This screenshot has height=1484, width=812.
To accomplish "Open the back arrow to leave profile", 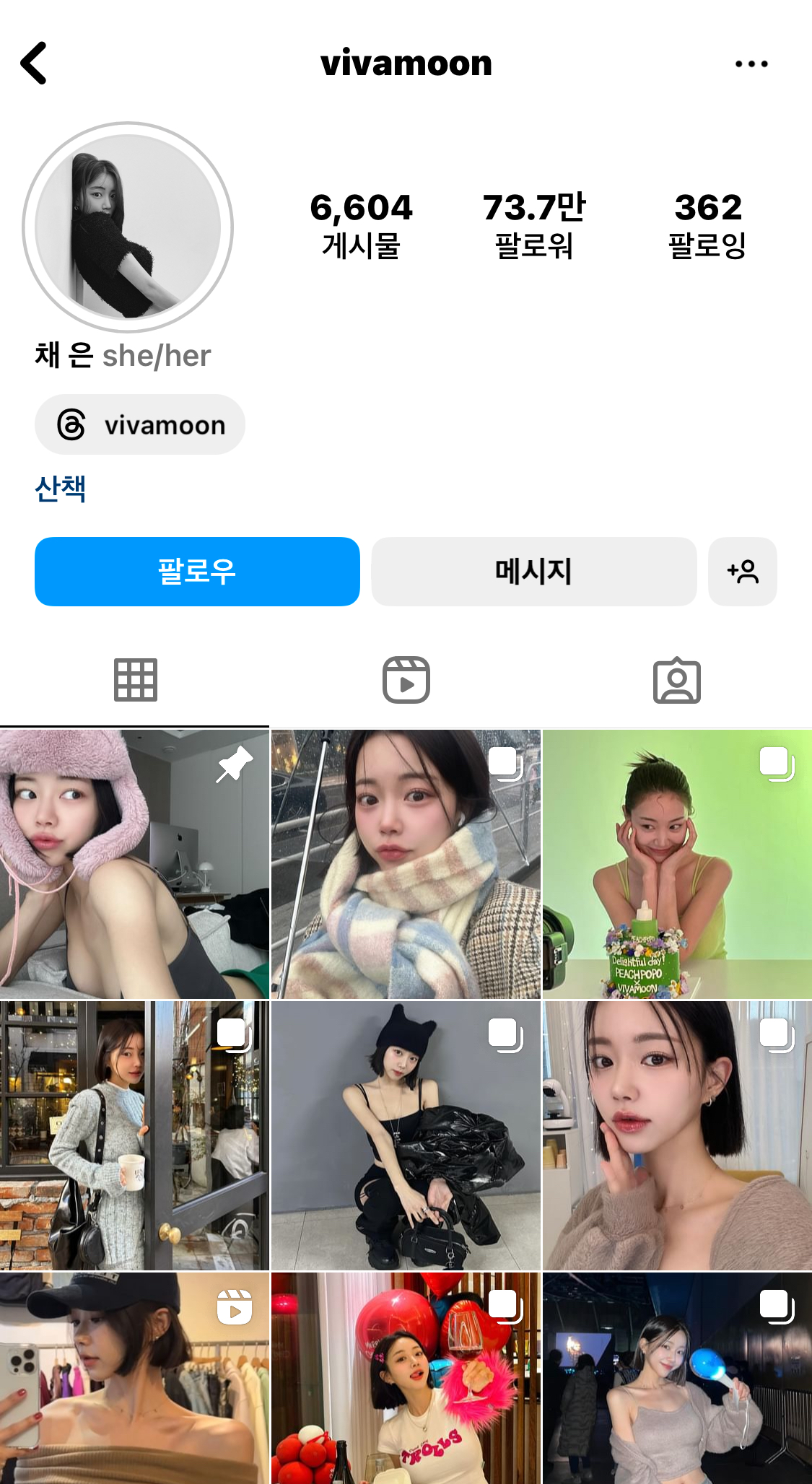I will tap(34, 63).
